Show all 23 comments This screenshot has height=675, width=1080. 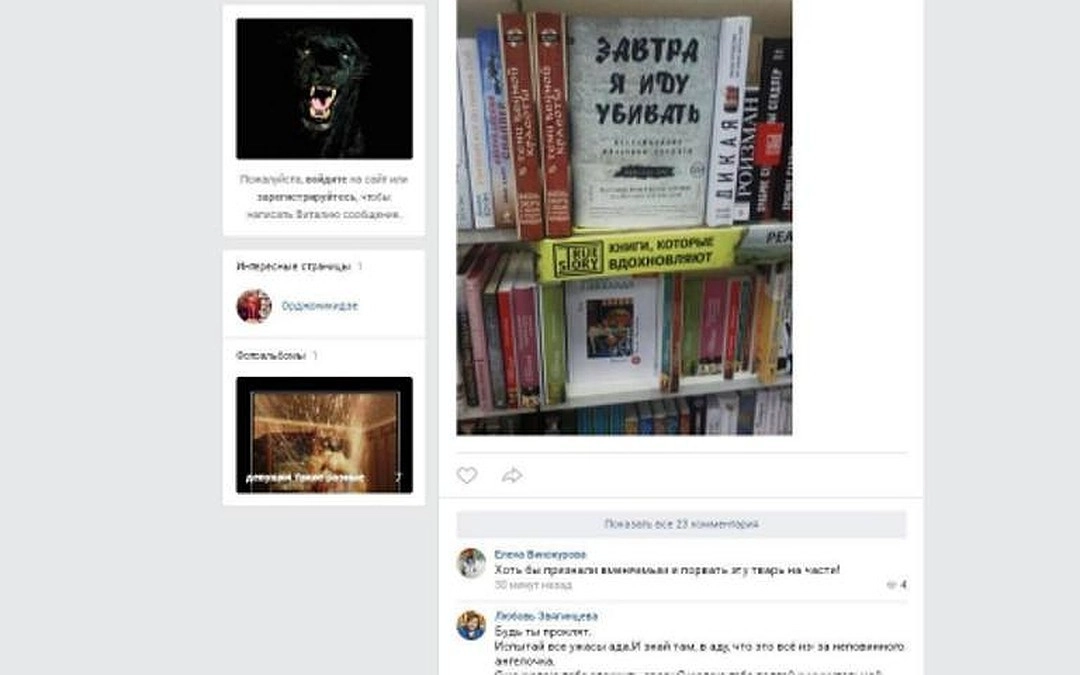(x=681, y=524)
